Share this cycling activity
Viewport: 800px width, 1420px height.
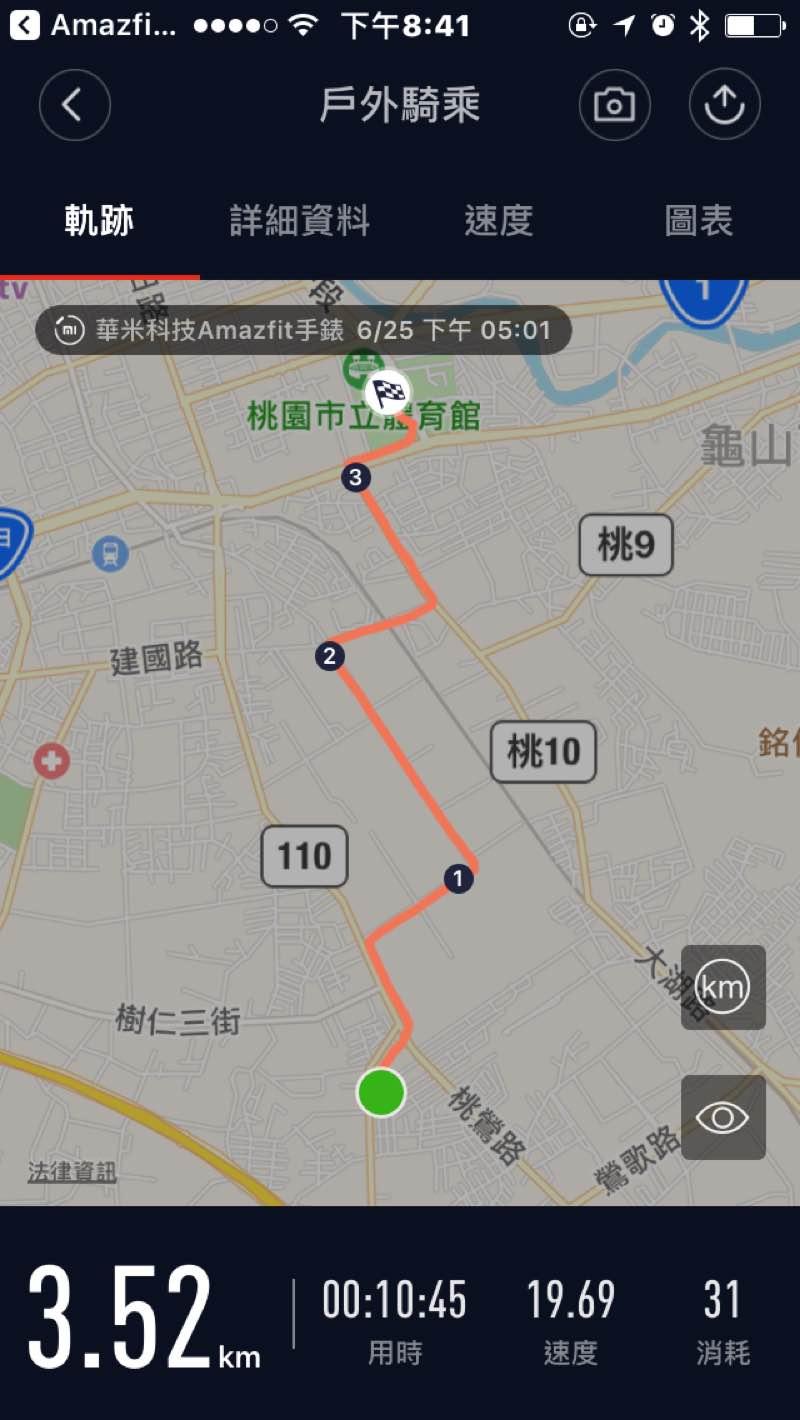(x=724, y=104)
